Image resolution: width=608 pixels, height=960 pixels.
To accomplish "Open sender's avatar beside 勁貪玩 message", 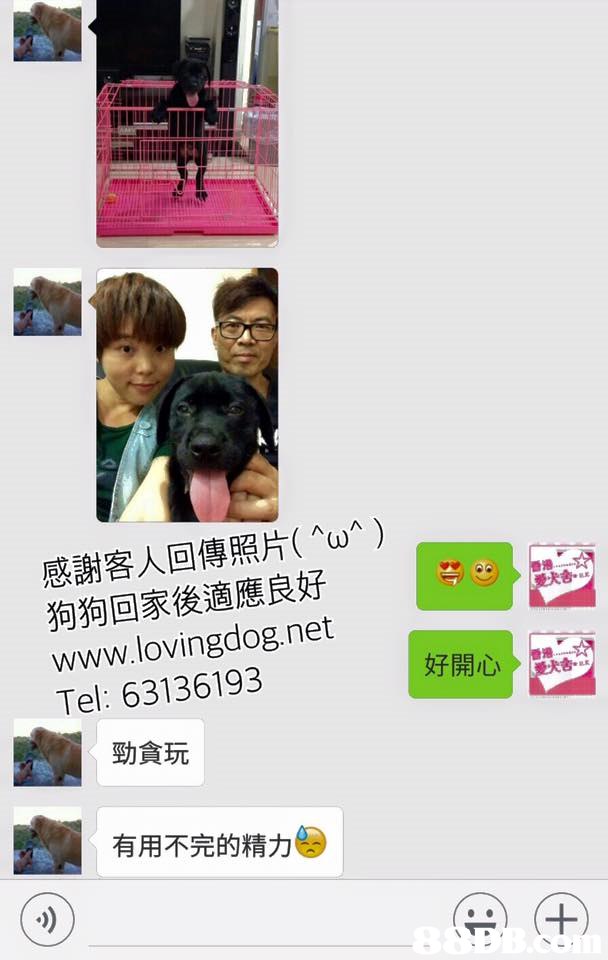I will [x=47, y=752].
